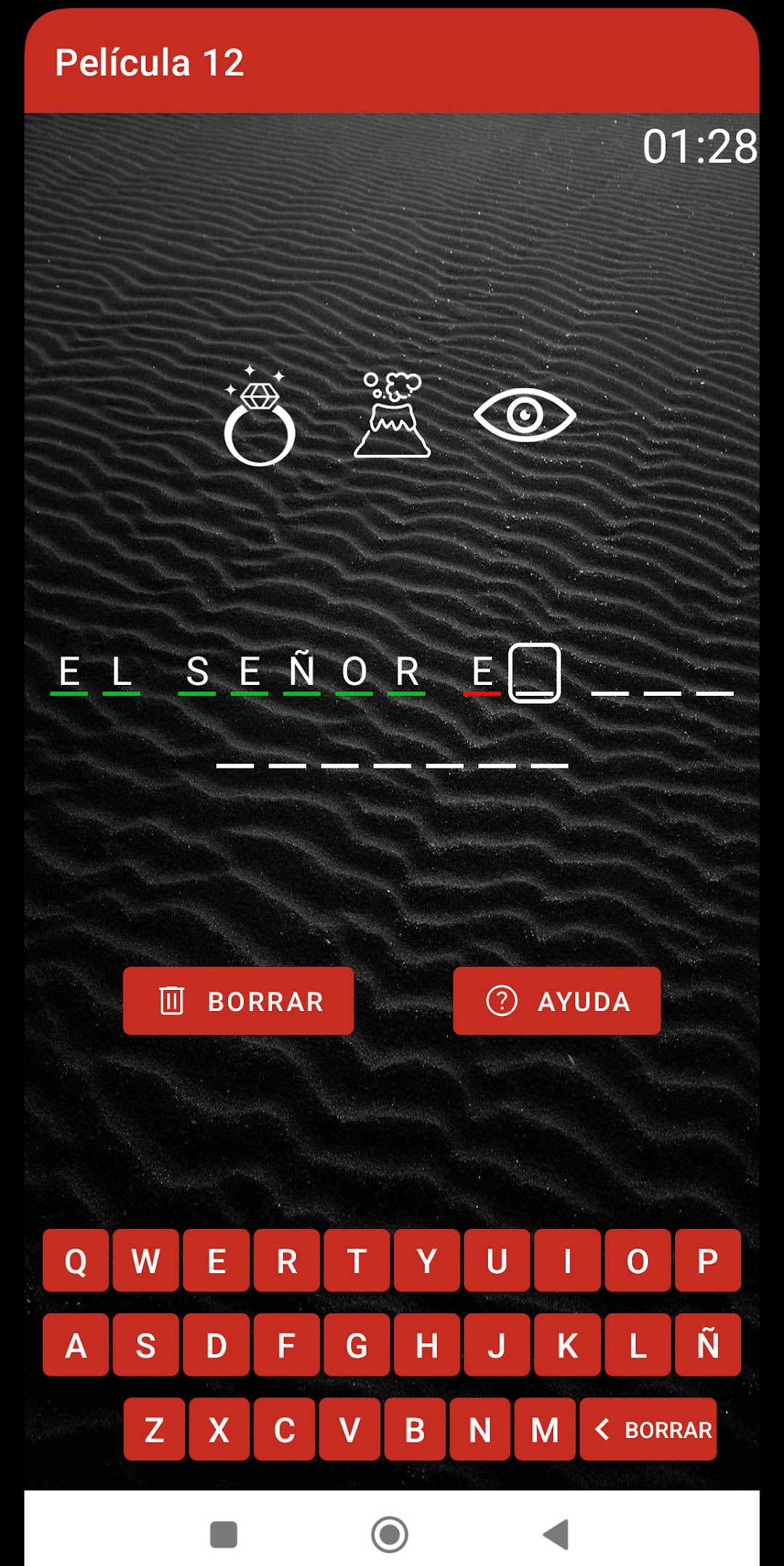Enter the letter N
Viewport: 784px width, 1566px height.
[x=480, y=1429]
